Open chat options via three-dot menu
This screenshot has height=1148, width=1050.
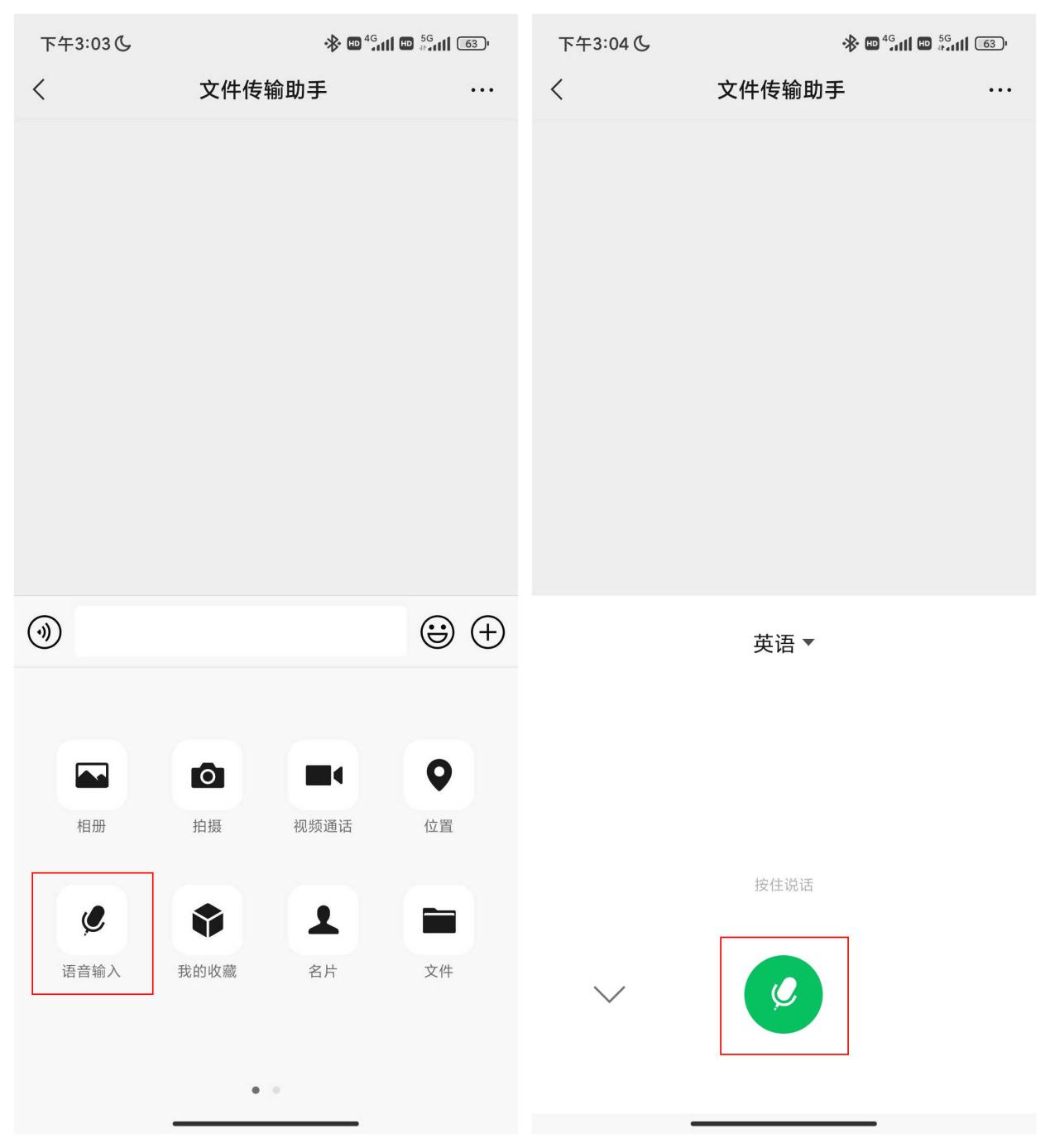(x=482, y=89)
